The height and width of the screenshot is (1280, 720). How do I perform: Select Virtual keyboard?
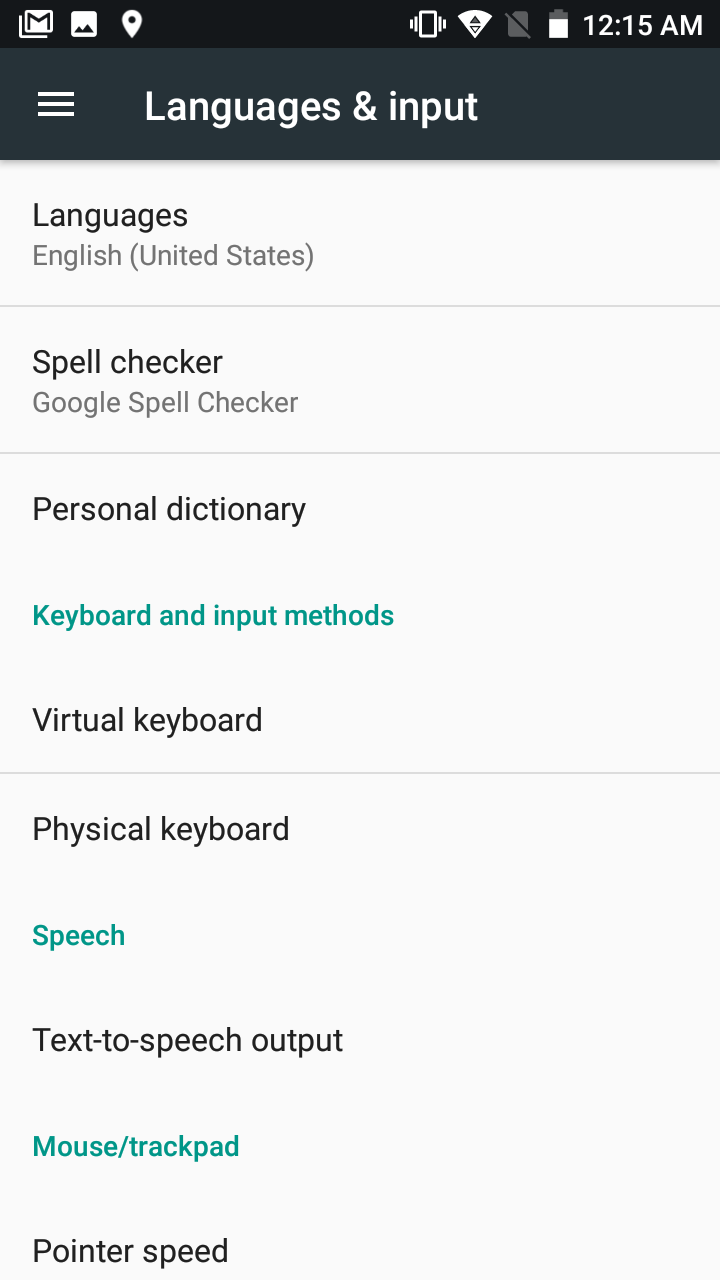(x=360, y=720)
